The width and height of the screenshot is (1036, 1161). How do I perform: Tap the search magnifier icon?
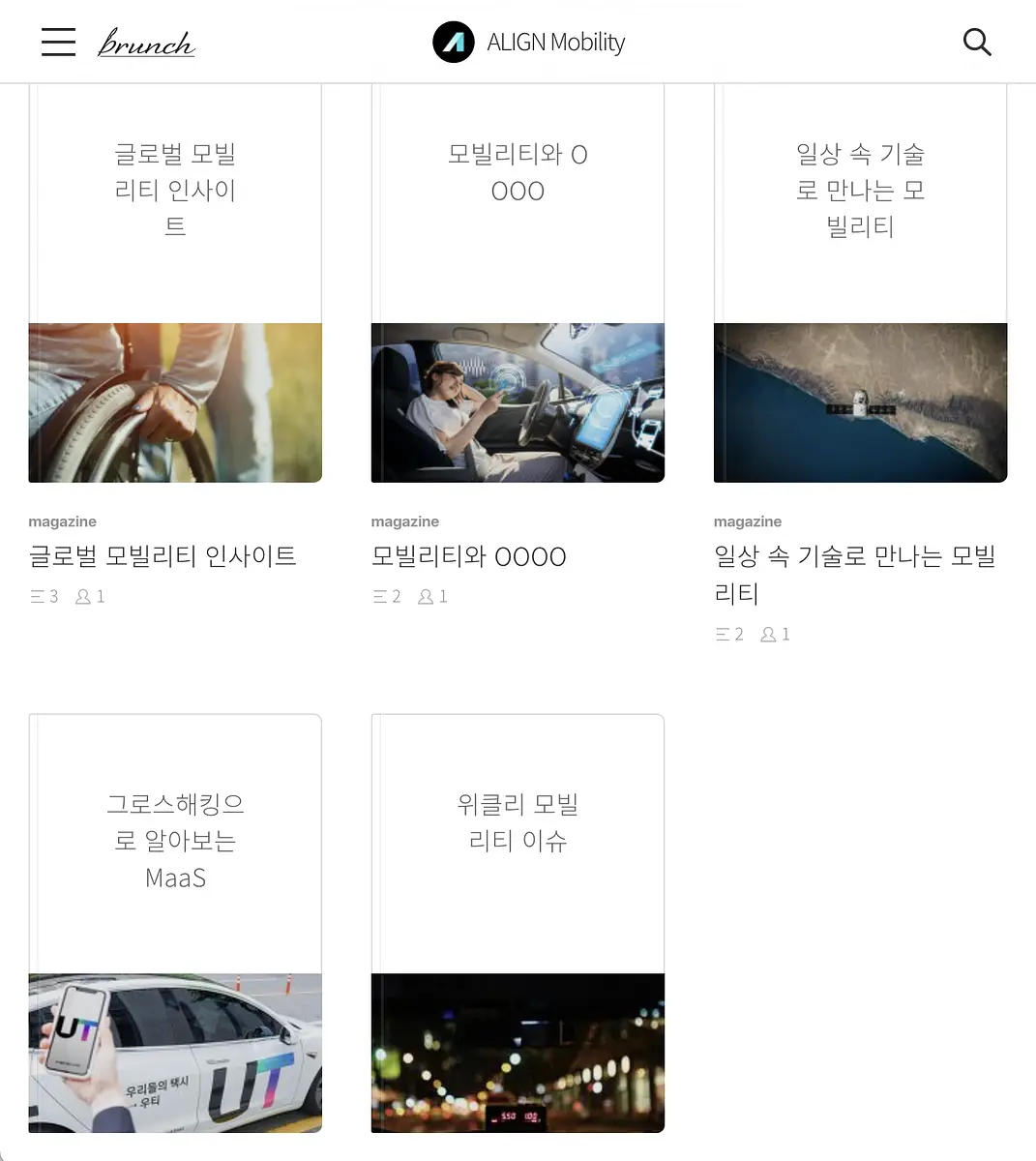click(977, 42)
